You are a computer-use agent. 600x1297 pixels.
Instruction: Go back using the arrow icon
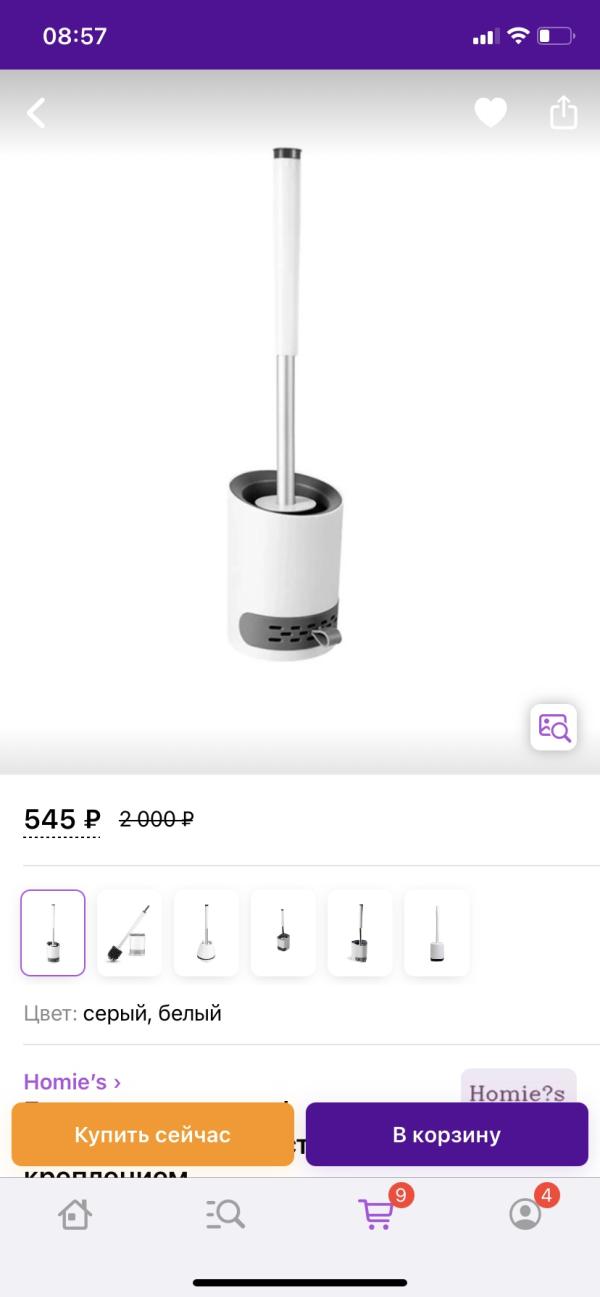(x=37, y=113)
